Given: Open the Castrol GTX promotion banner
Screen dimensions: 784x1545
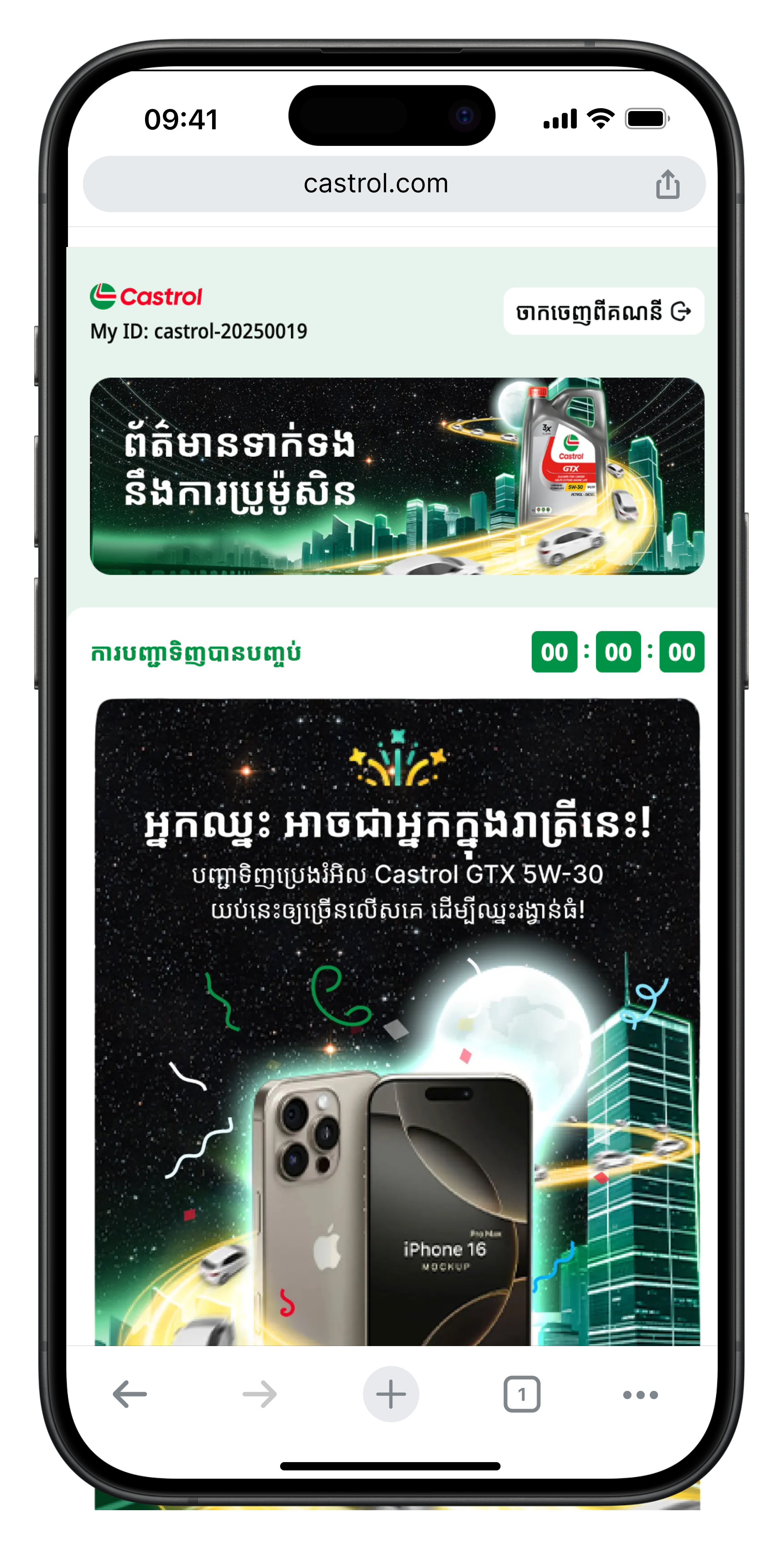Looking at the screenshot, I should [397, 476].
